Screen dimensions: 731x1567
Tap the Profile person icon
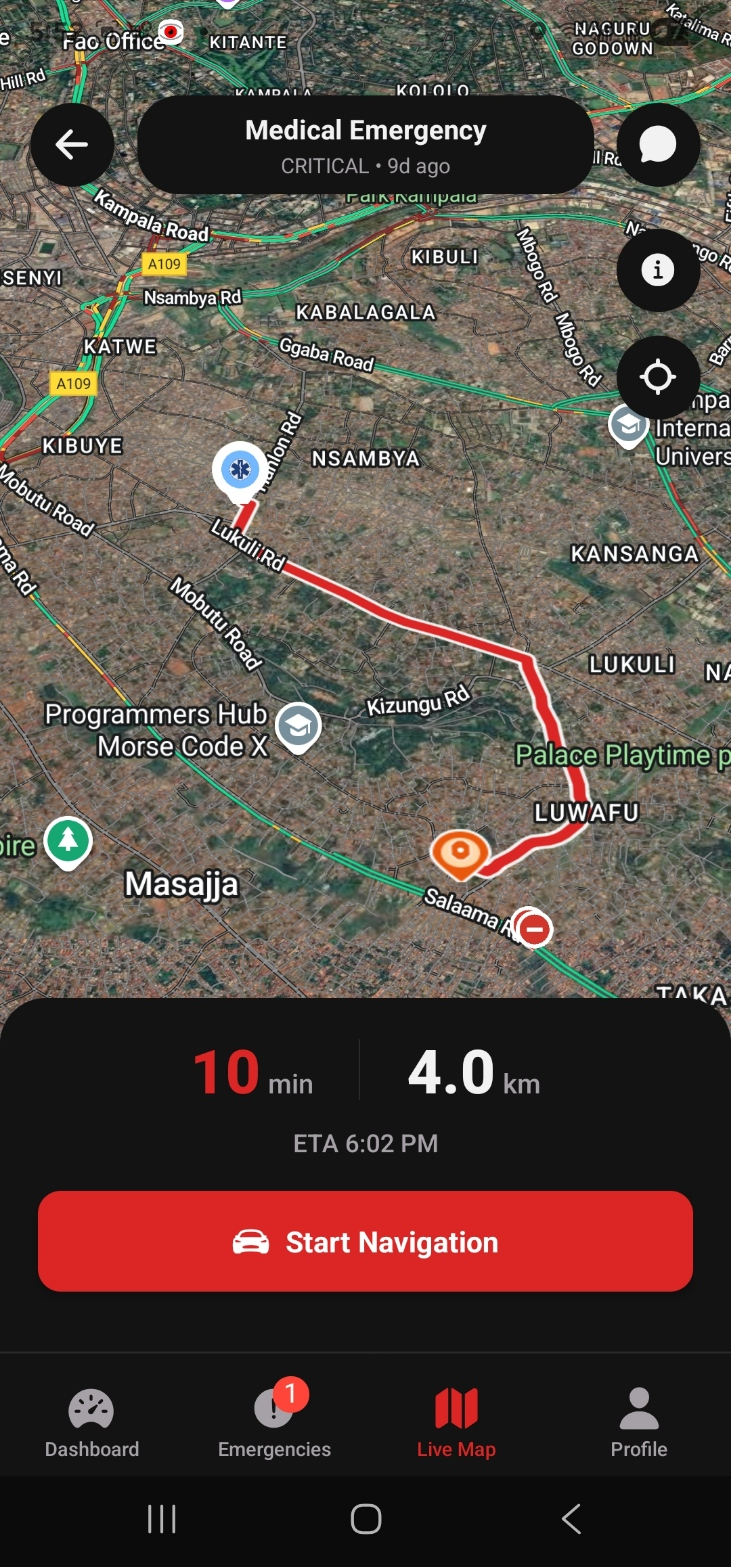tap(639, 1406)
